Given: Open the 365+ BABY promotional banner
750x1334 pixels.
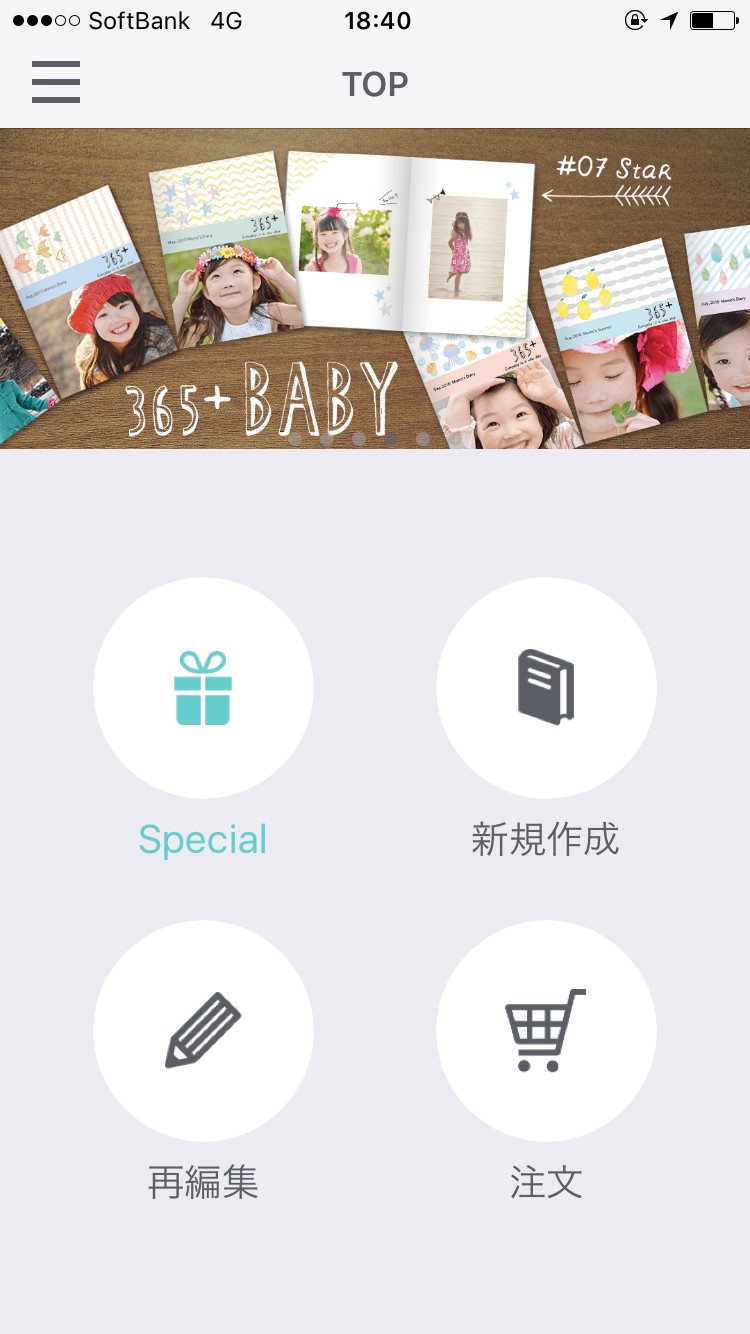Looking at the screenshot, I should pyautogui.click(x=375, y=288).
